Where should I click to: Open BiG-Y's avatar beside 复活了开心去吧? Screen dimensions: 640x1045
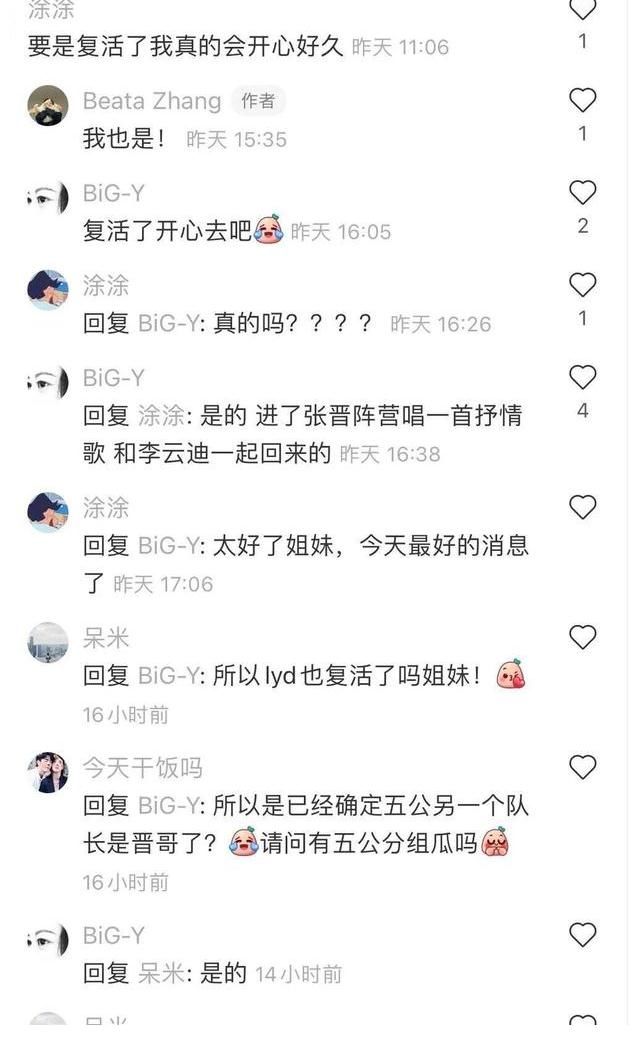(x=47, y=198)
